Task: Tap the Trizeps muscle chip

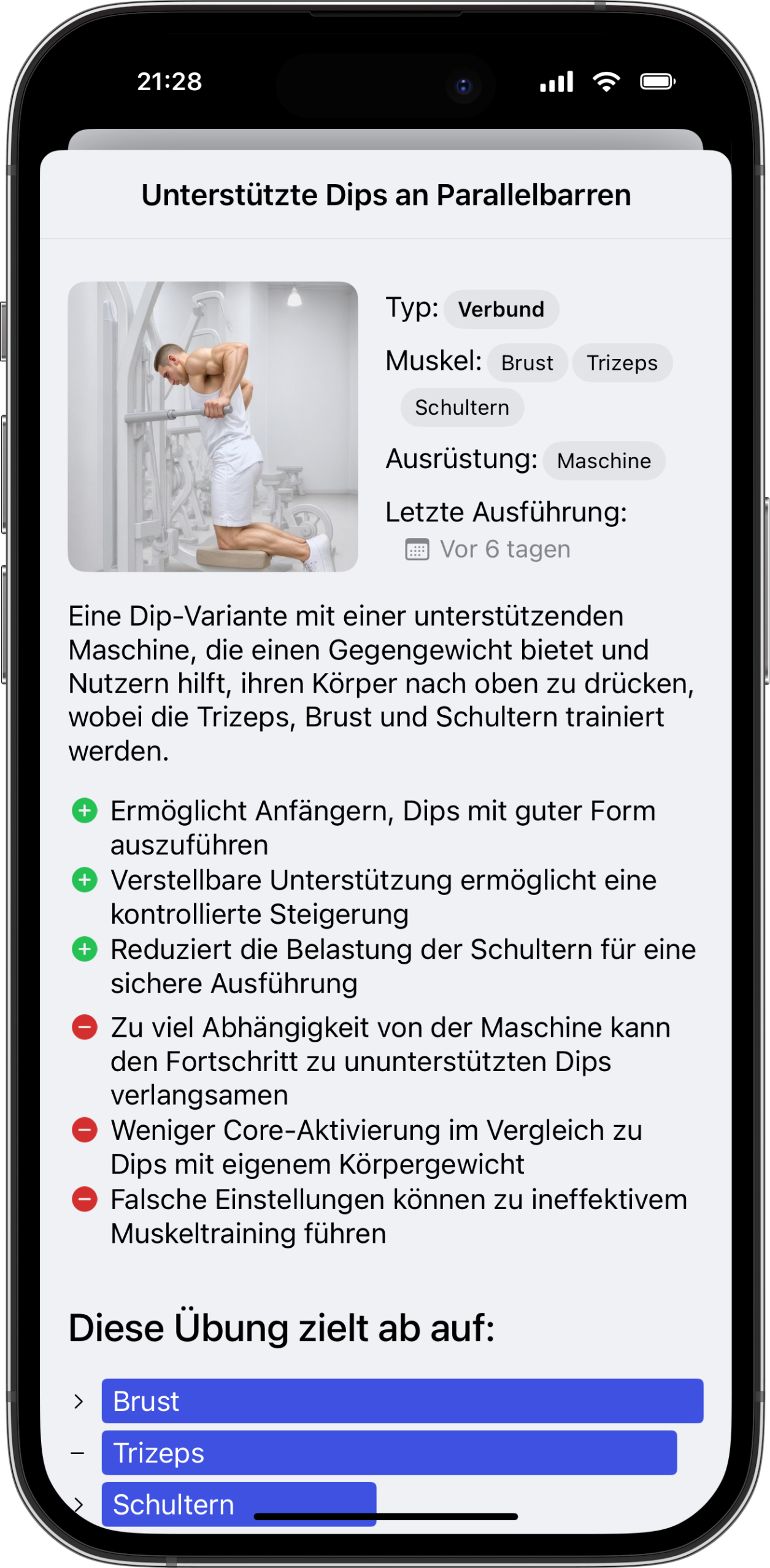Action: pyautogui.click(x=622, y=363)
